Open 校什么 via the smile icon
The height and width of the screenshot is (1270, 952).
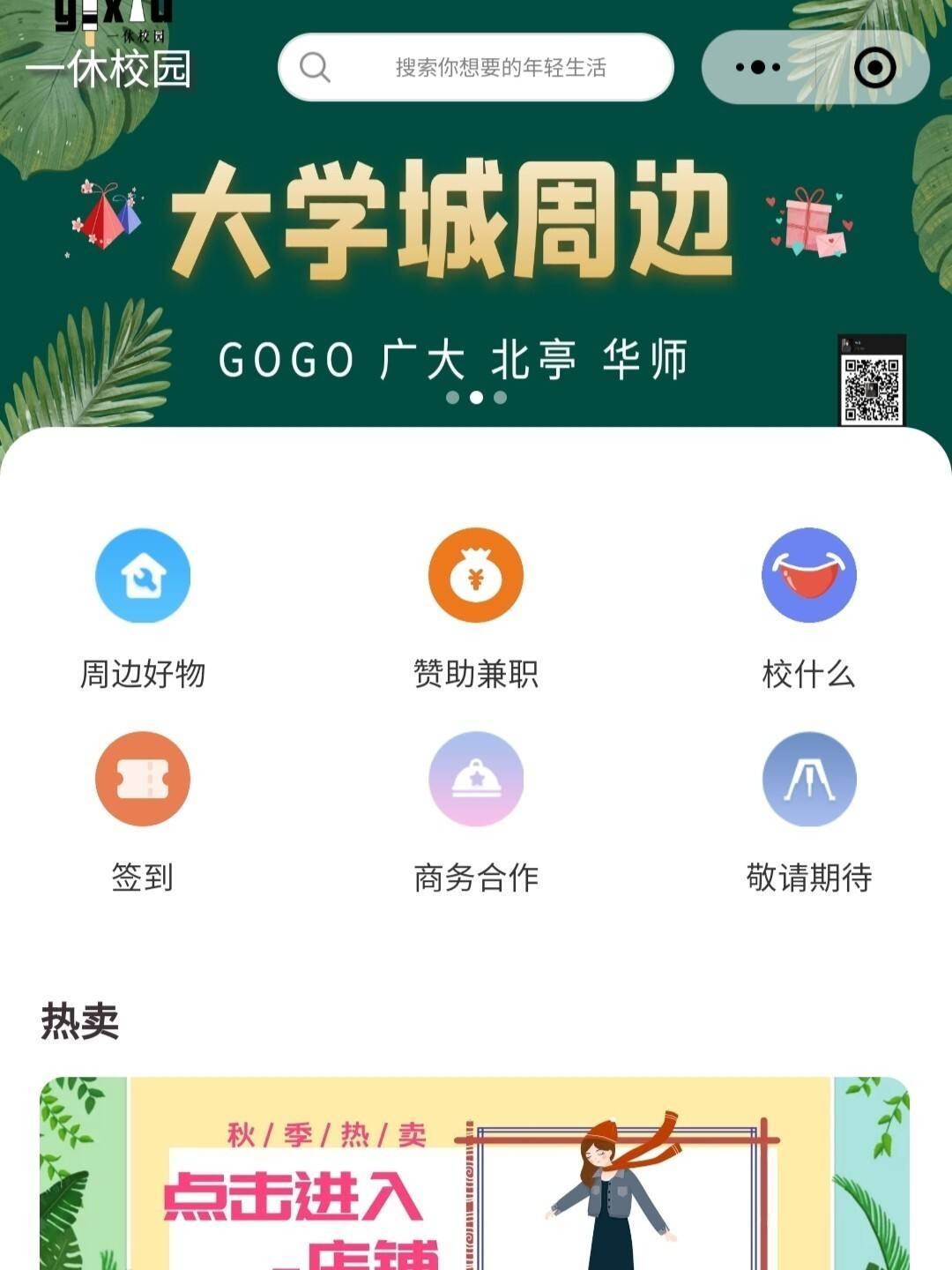pos(807,575)
